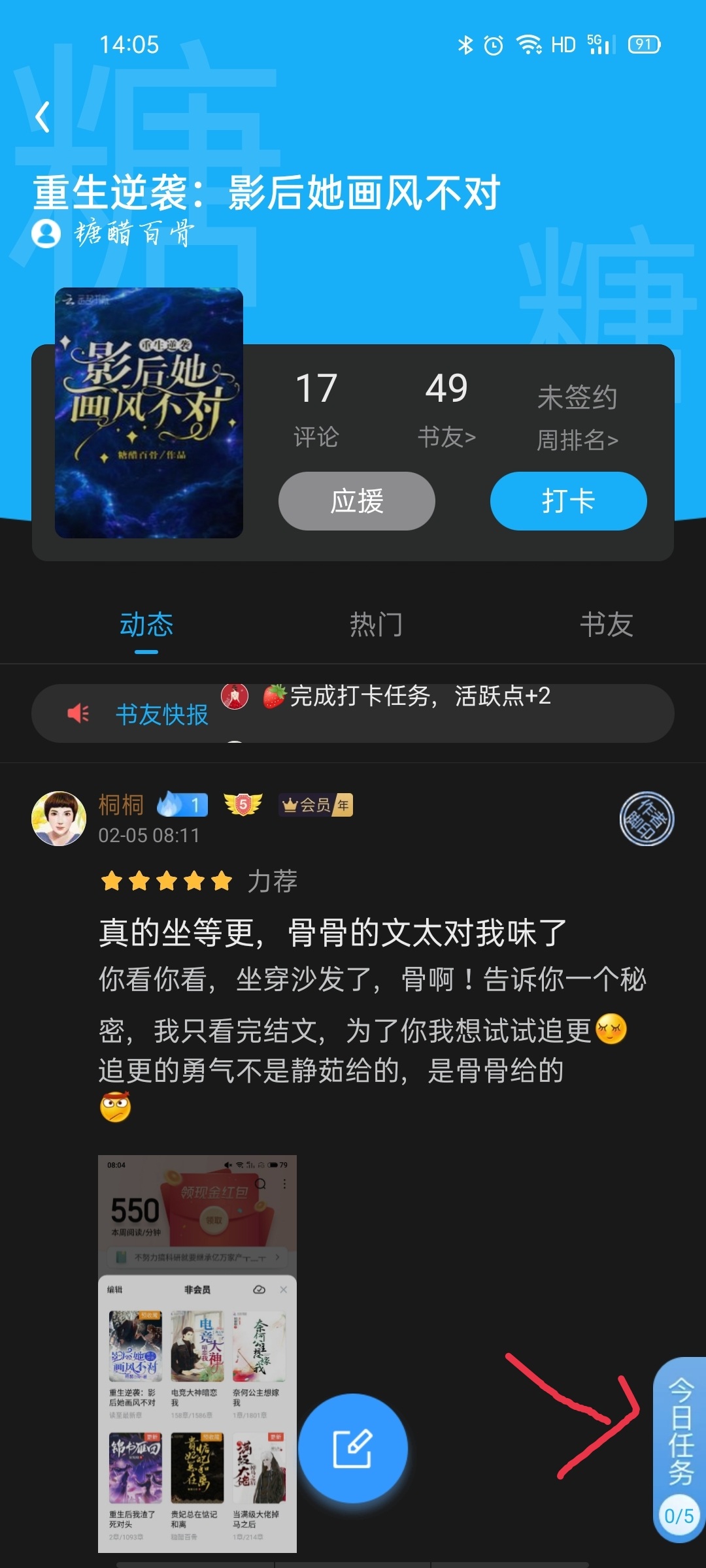Image resolution: width=706 pixels, height=1568 pixels.
Task: Open the screenshot image in 桐桐's post
Action: pos(197,1354)
